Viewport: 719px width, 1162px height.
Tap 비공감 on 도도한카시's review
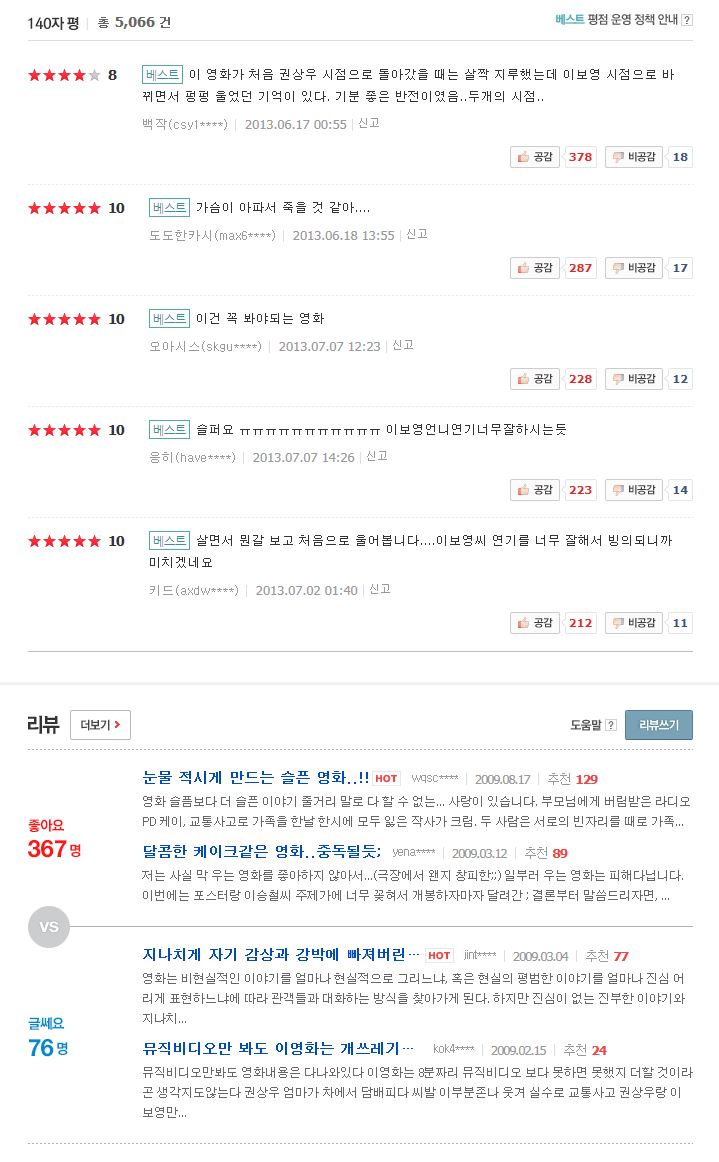pos(633,268)
